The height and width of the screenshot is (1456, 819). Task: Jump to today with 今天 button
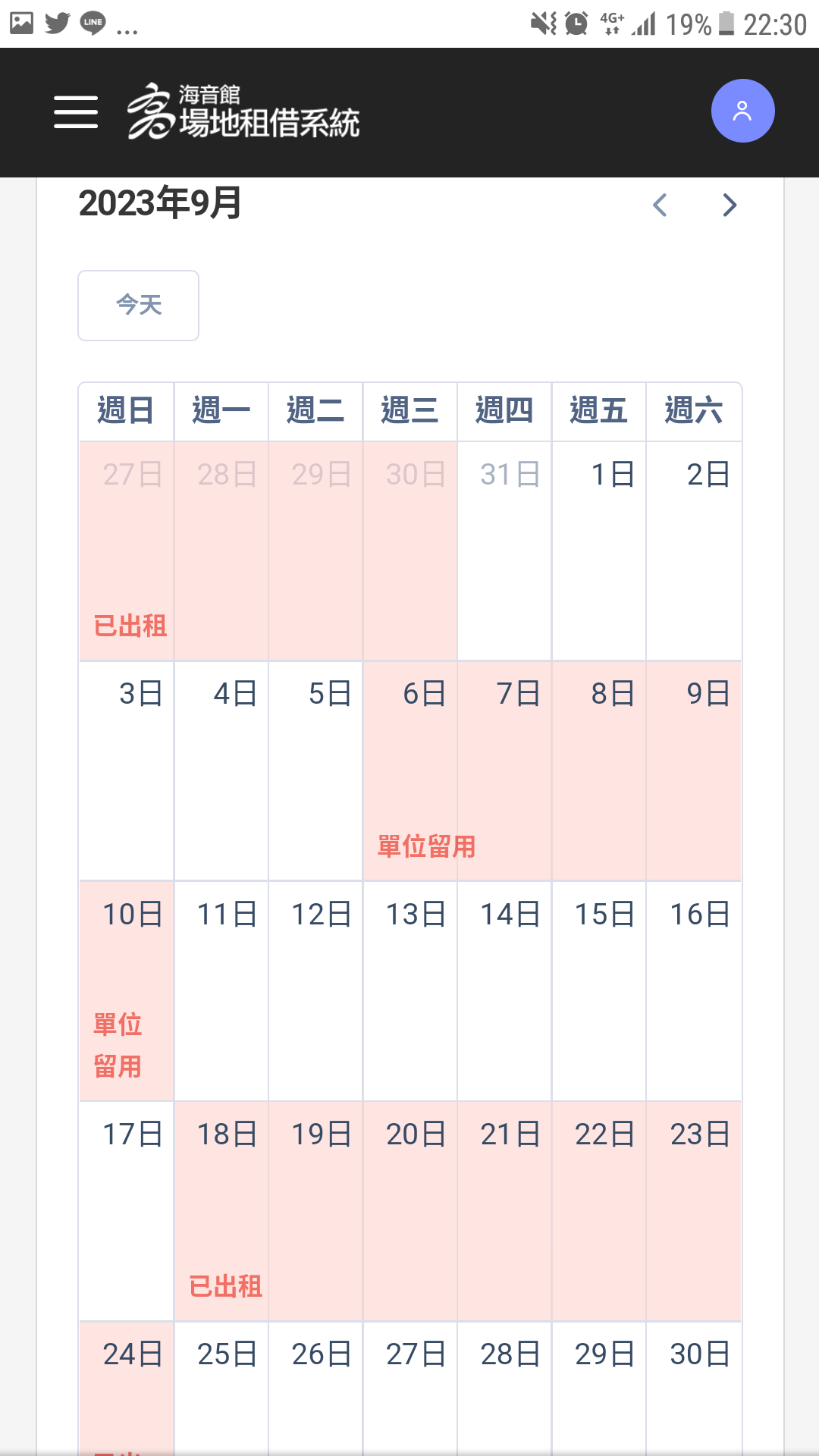(x=138, y=306)
